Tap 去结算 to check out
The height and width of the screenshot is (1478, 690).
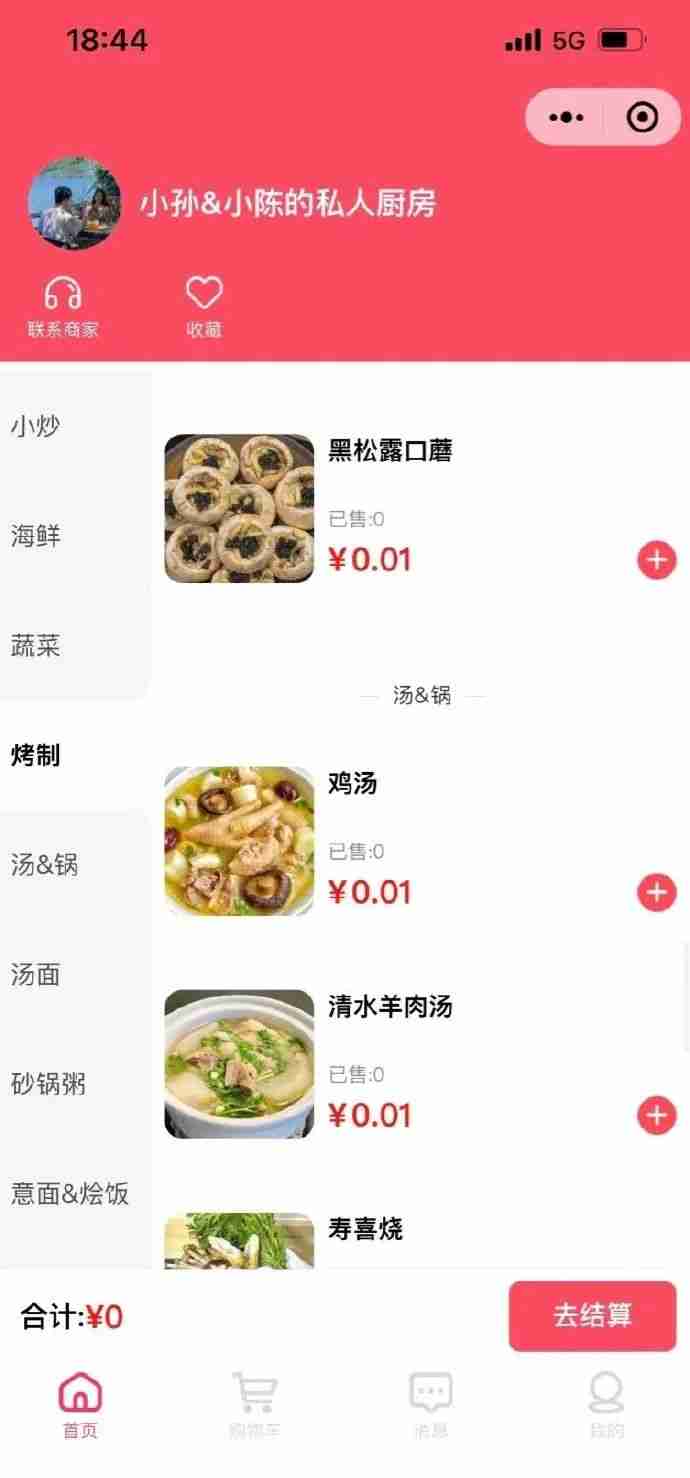(592, 1315)
